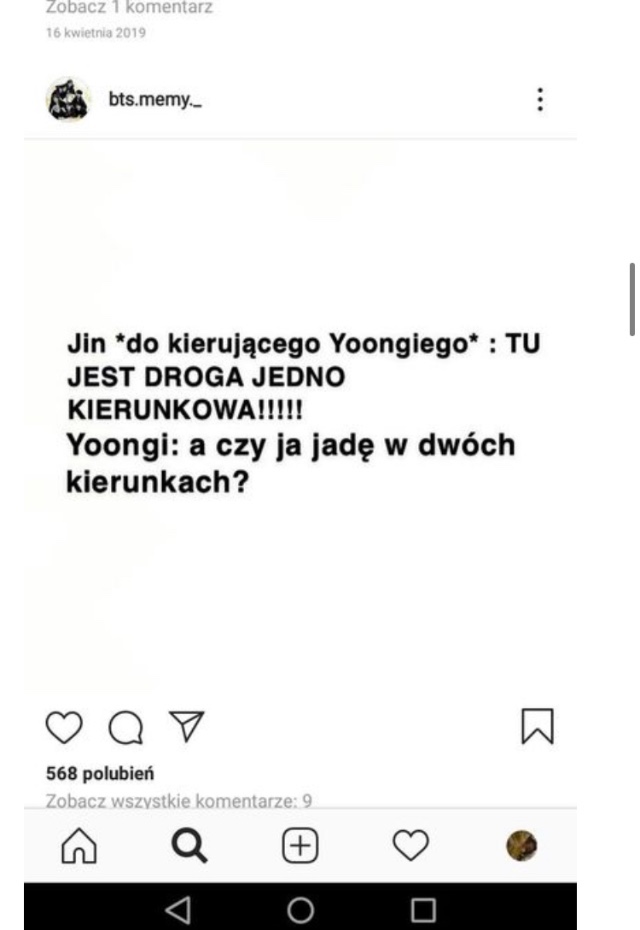Switch to the Search tab

point(189,845)
